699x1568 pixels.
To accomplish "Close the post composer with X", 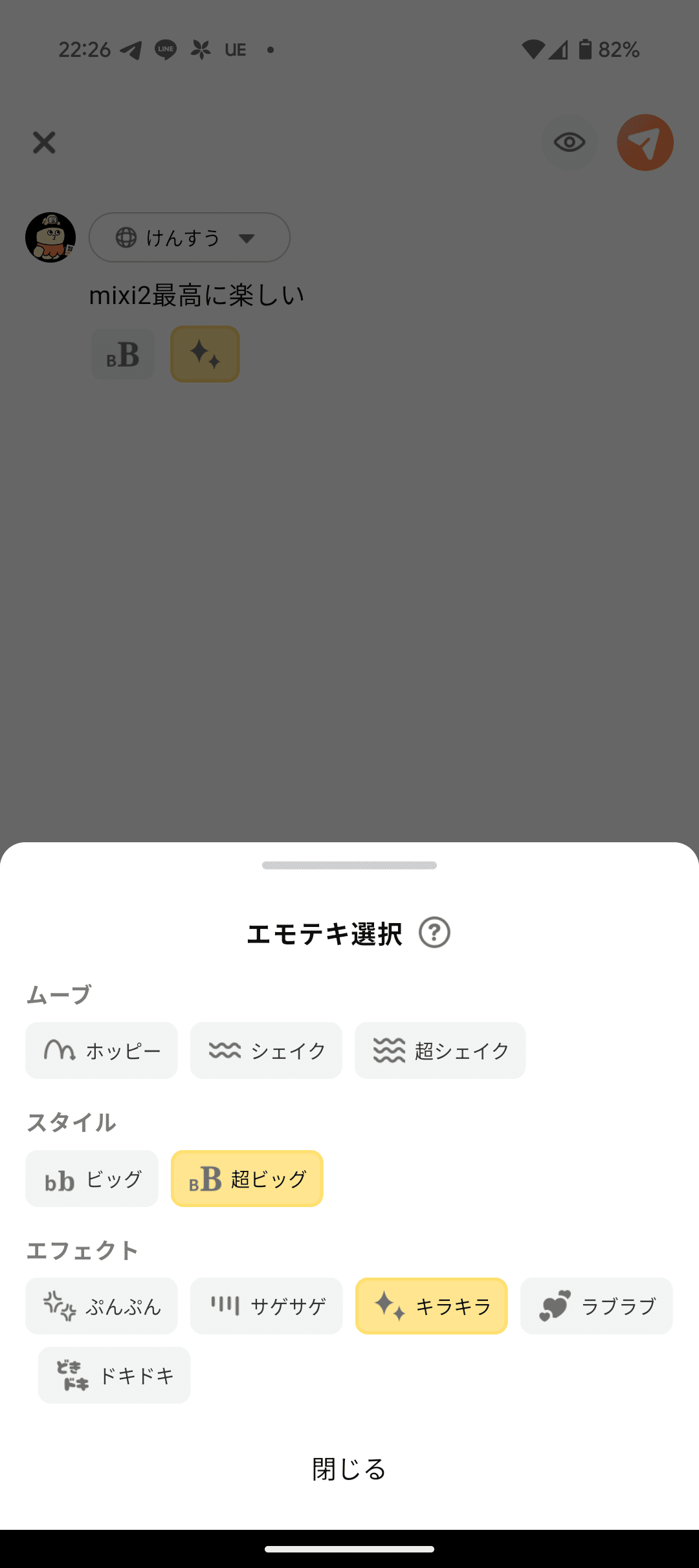I will (x=43, y=143).
